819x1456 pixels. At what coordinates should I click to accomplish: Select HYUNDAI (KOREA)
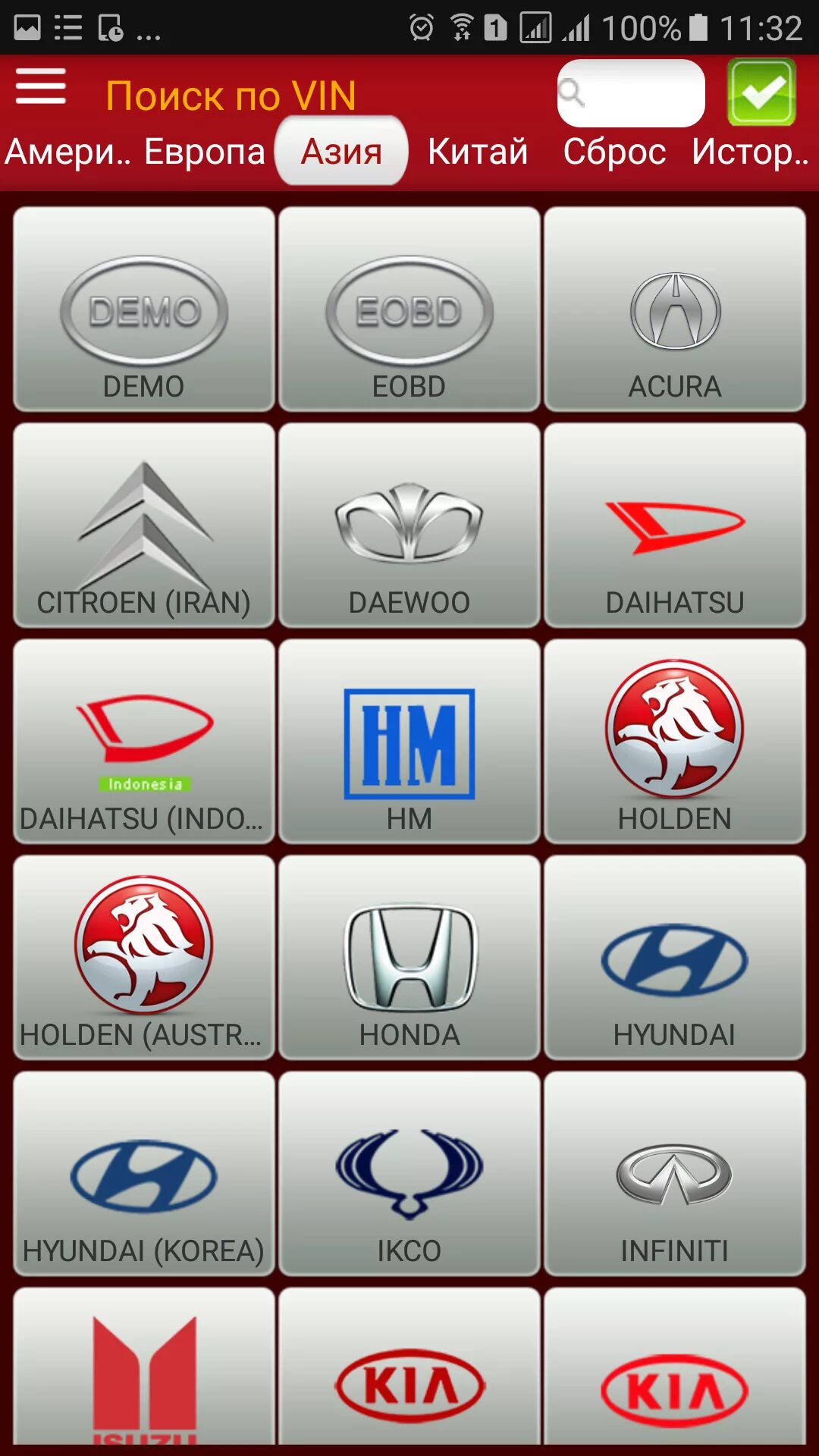144,1173
